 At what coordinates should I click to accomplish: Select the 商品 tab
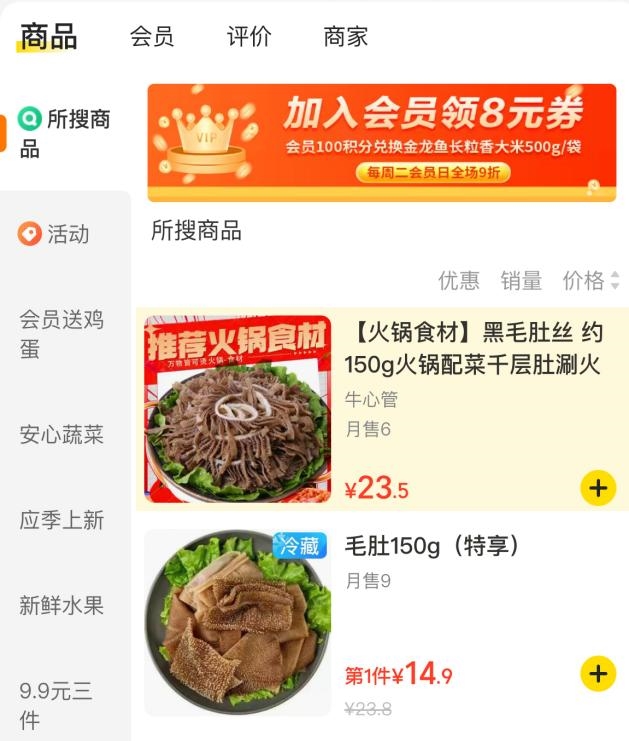49,38
